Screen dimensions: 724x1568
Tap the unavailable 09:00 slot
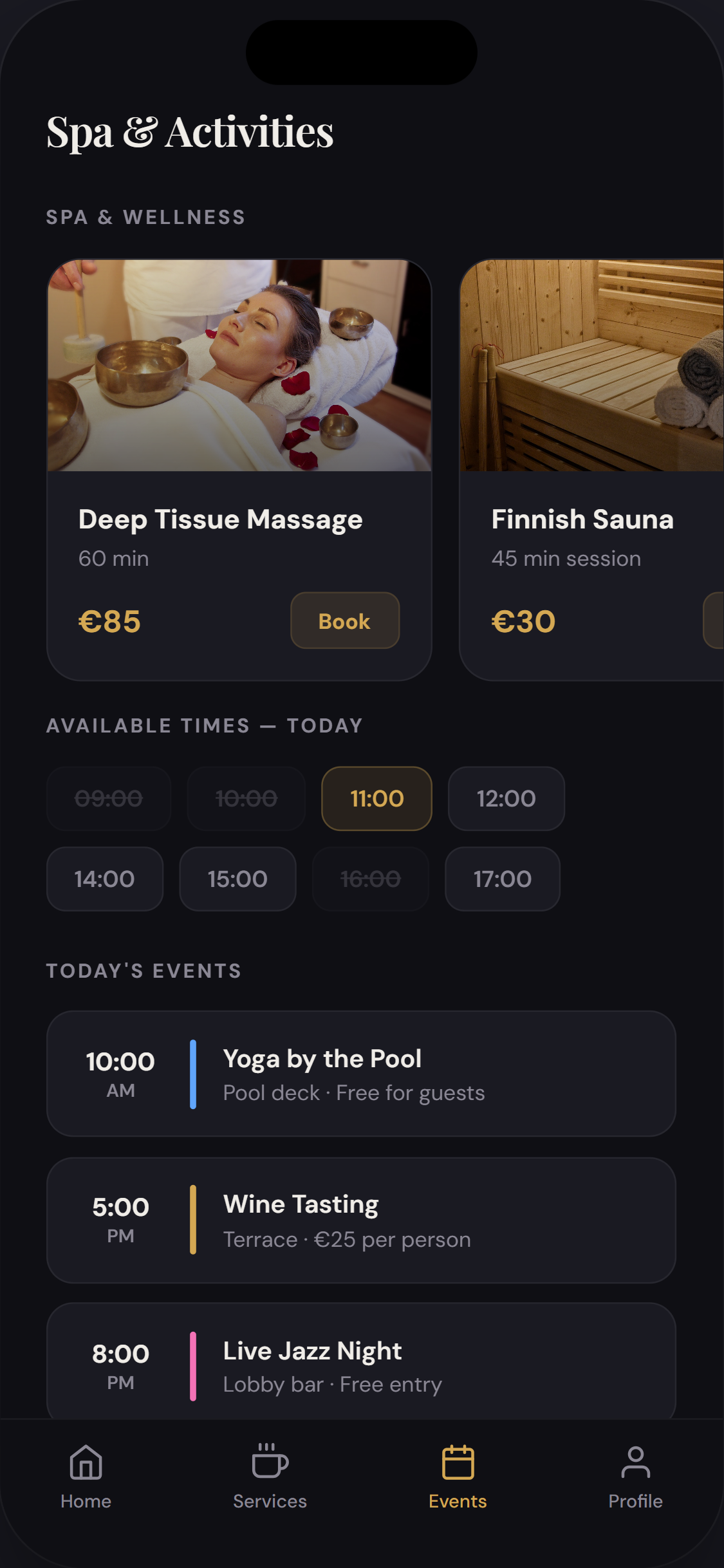(108, 798)
